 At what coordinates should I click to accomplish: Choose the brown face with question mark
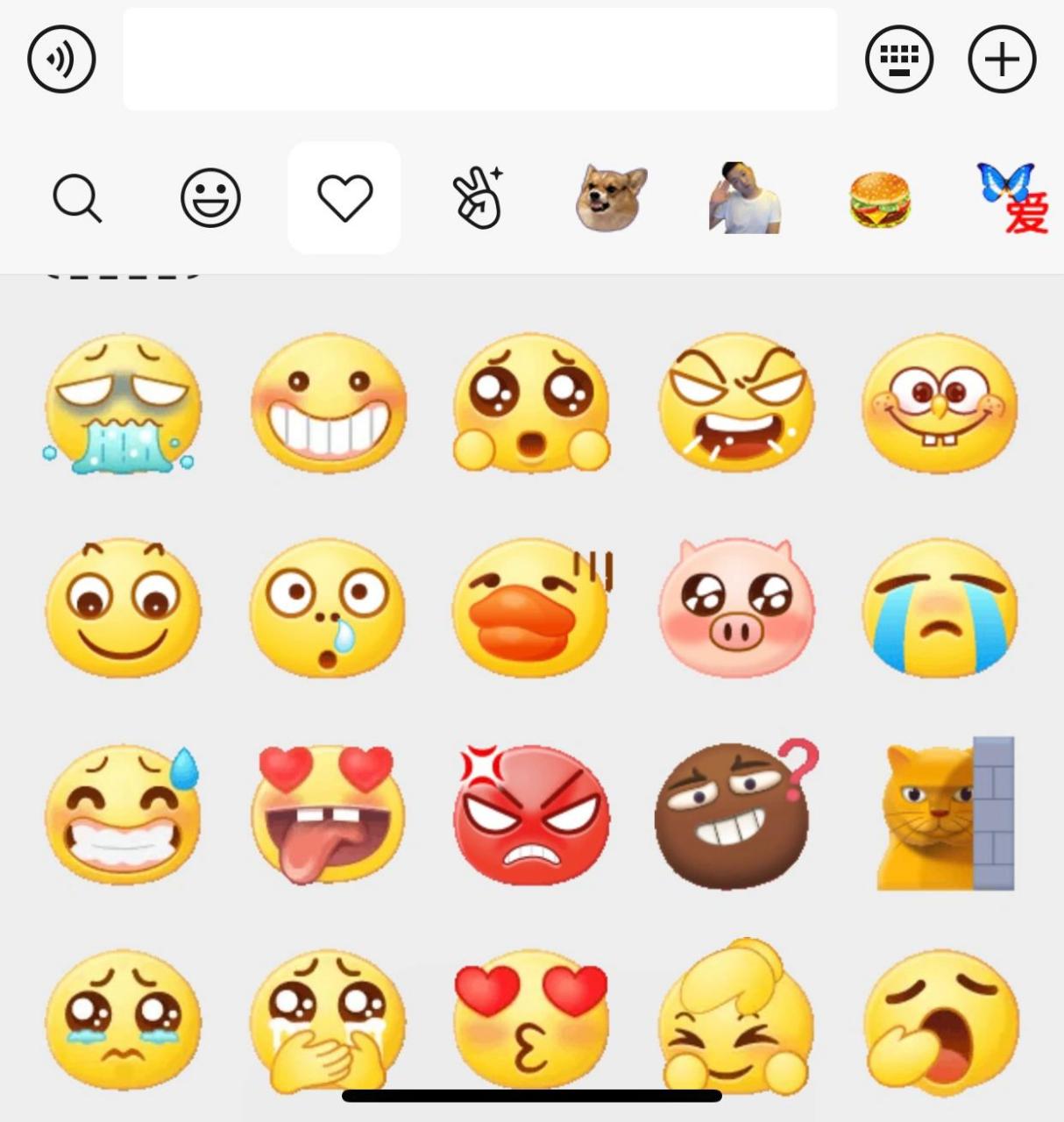734,815
